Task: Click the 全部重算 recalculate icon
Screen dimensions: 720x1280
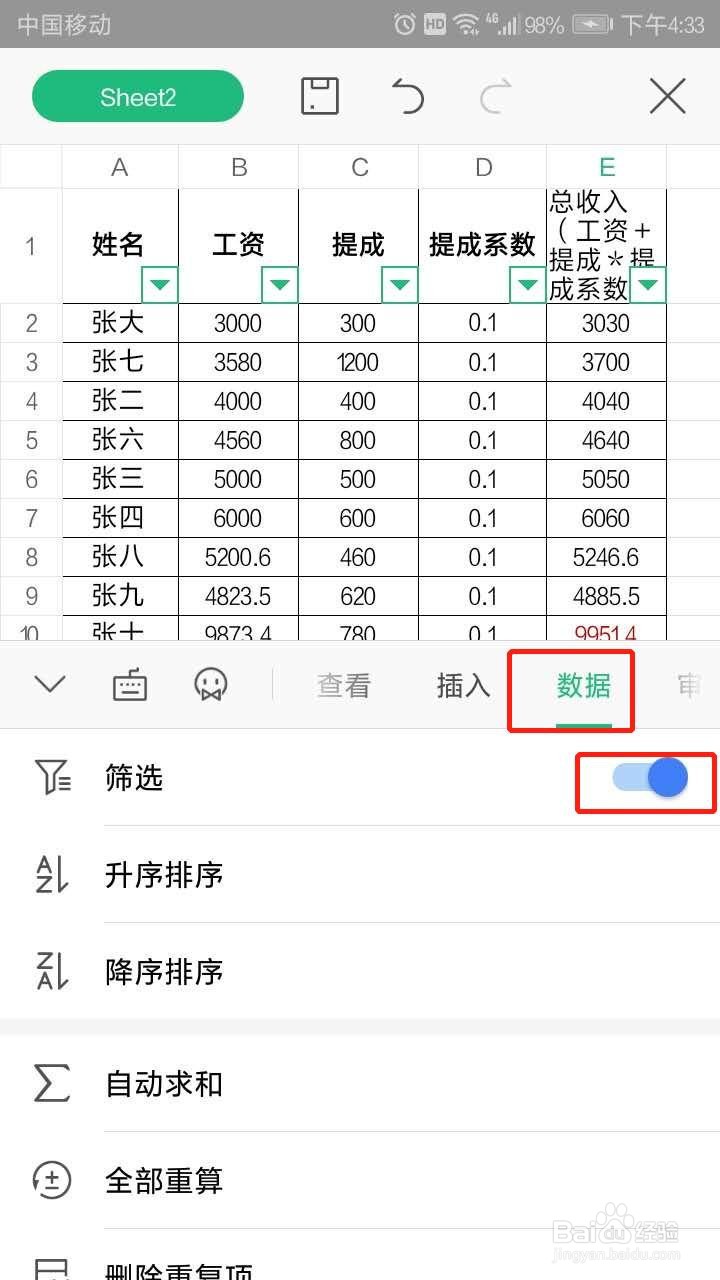Action: coord(52,1181)
